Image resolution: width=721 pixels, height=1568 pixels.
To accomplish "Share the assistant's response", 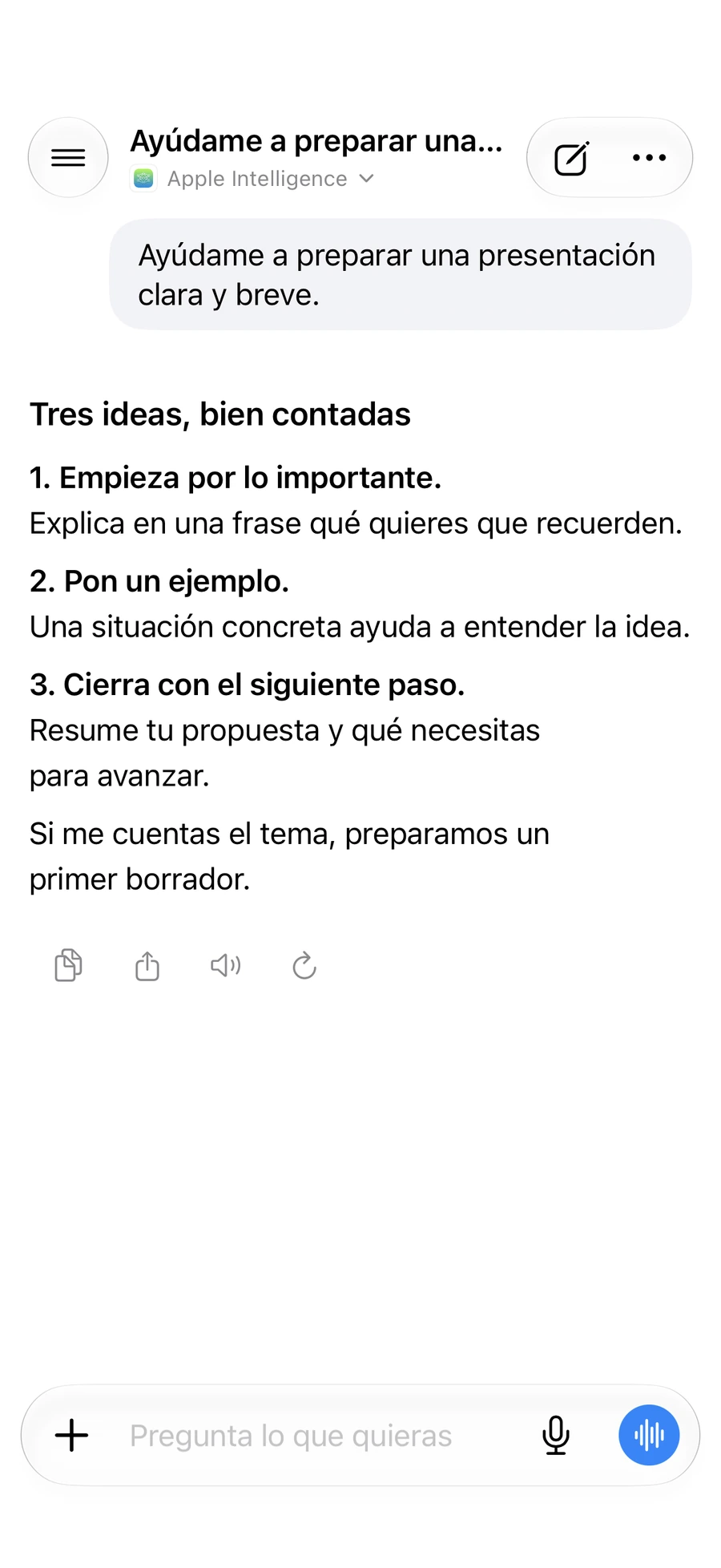I will (147, 965).
